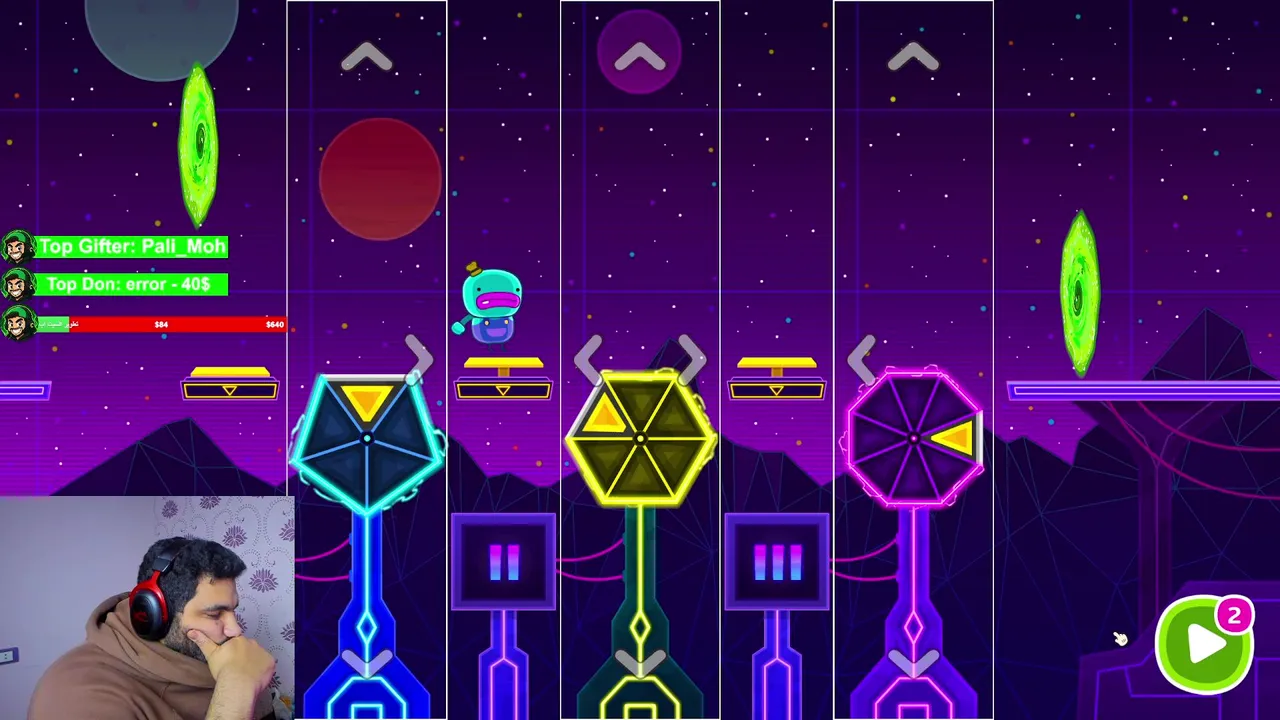Rotate the cyan pentagon right
1280x720 pixels.
420,355
